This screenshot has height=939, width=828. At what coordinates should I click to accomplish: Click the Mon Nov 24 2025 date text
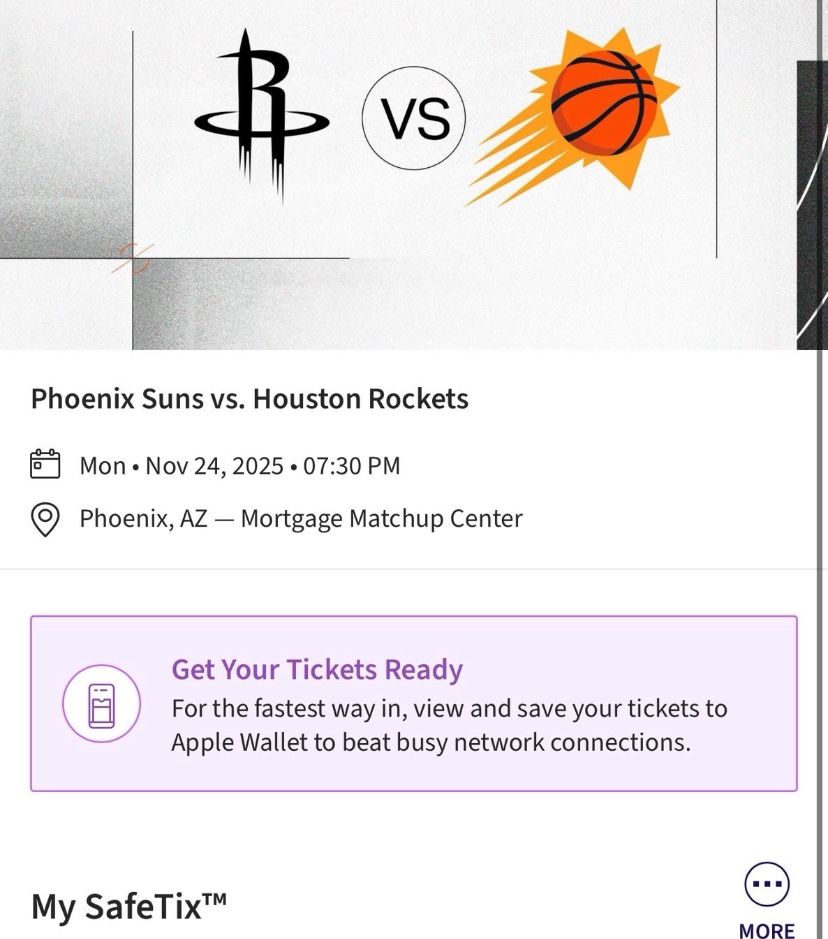pyautogui.click(x=238, y=464)
